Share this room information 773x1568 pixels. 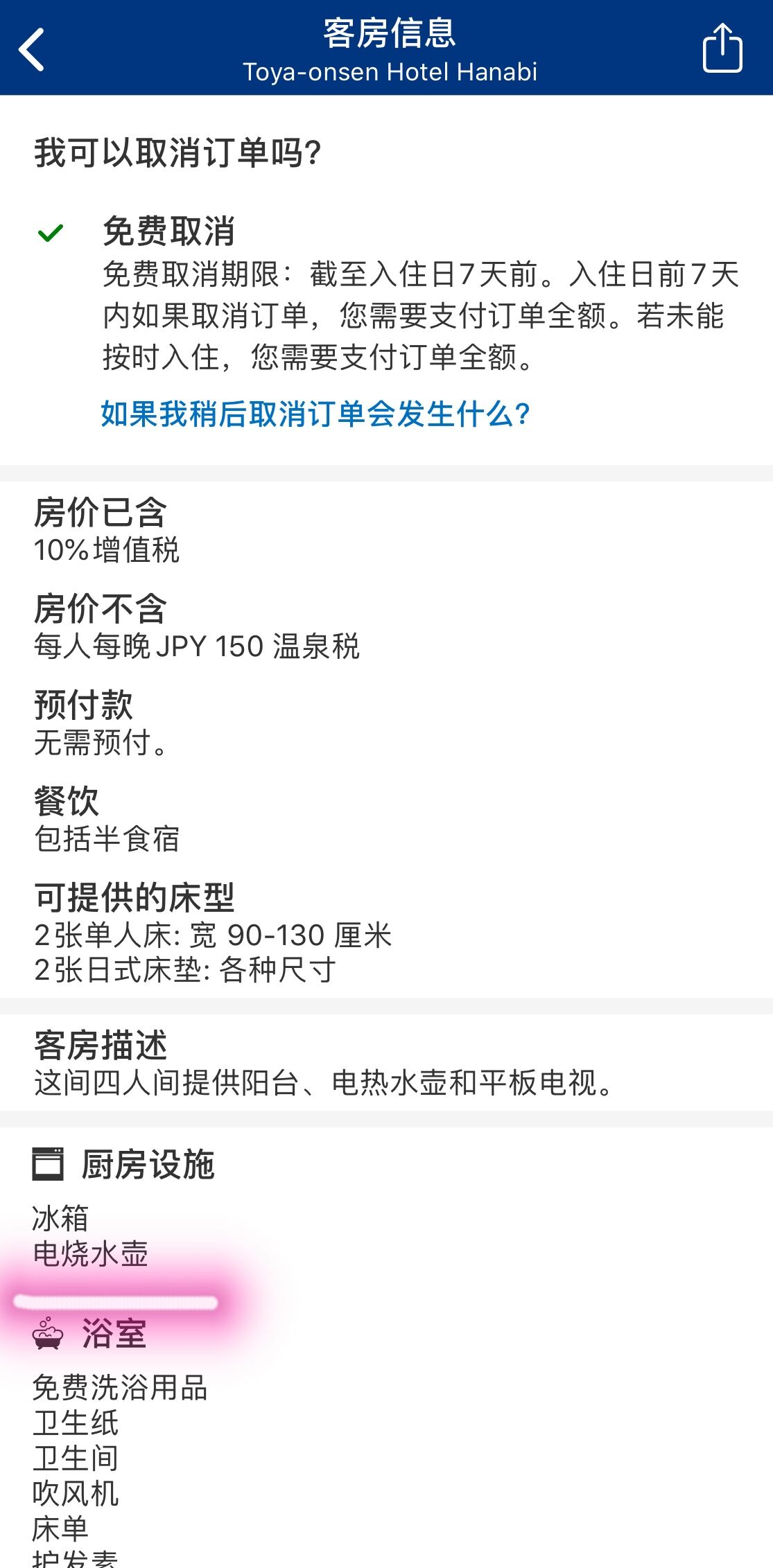click(722, 49)
